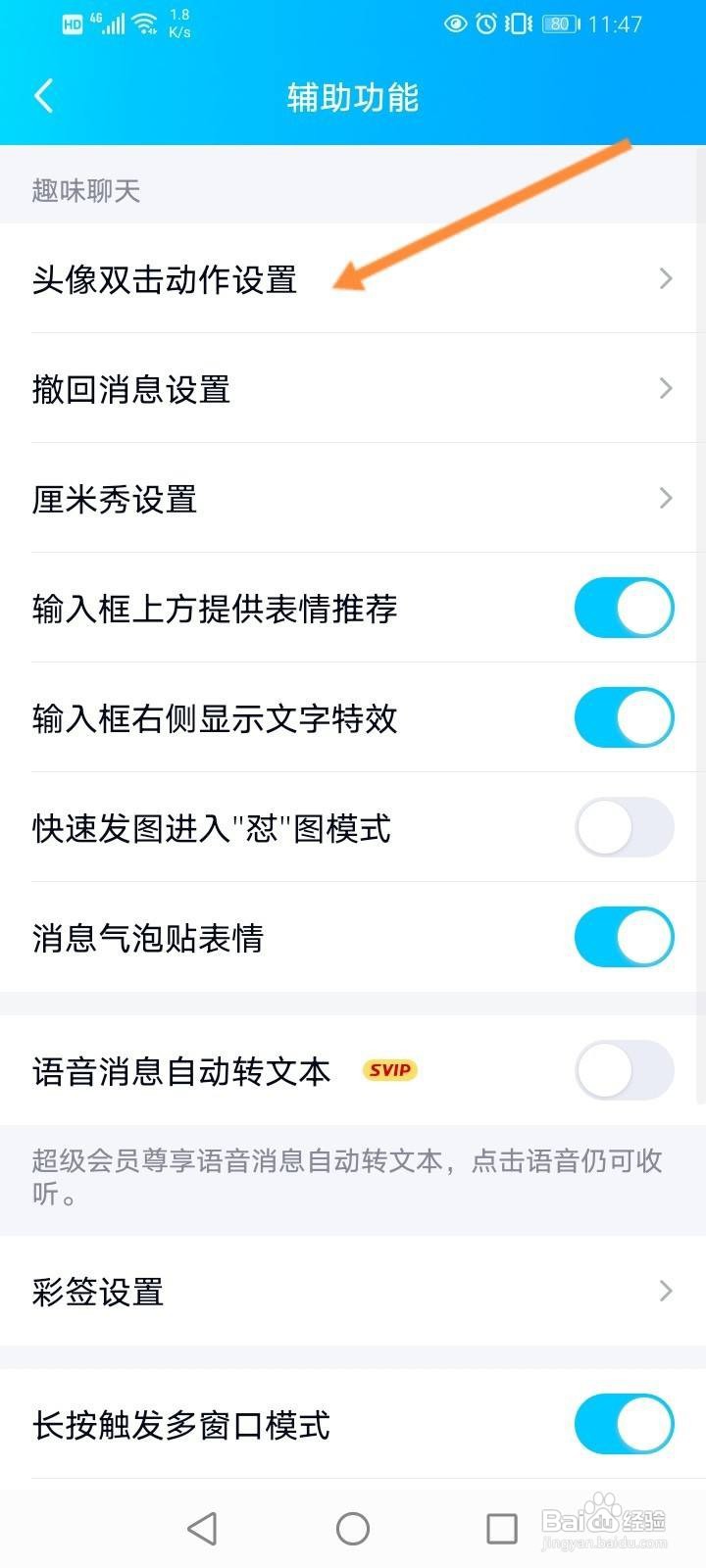Tap the eye icon in the status bar
The image size is (706, 1568).
(x=454, y=24)
